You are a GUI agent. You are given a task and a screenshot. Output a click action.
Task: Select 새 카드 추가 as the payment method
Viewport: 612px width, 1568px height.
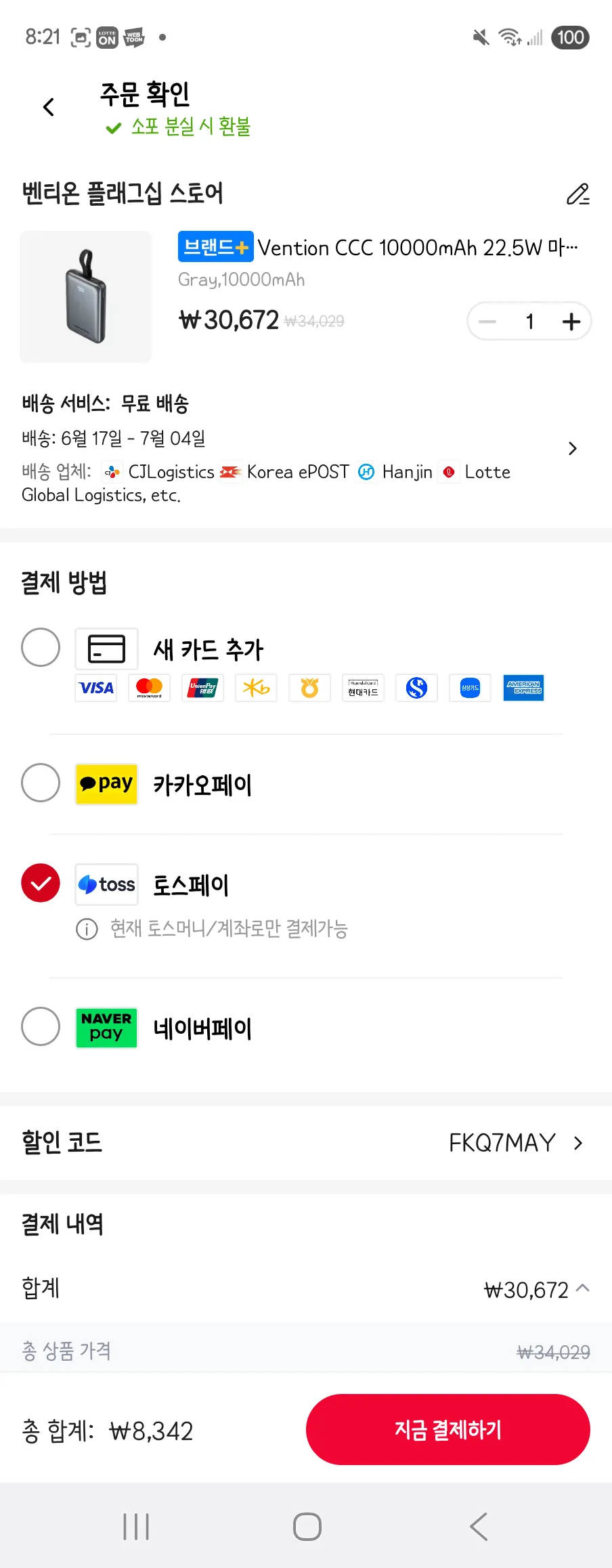tap(41, 647)
